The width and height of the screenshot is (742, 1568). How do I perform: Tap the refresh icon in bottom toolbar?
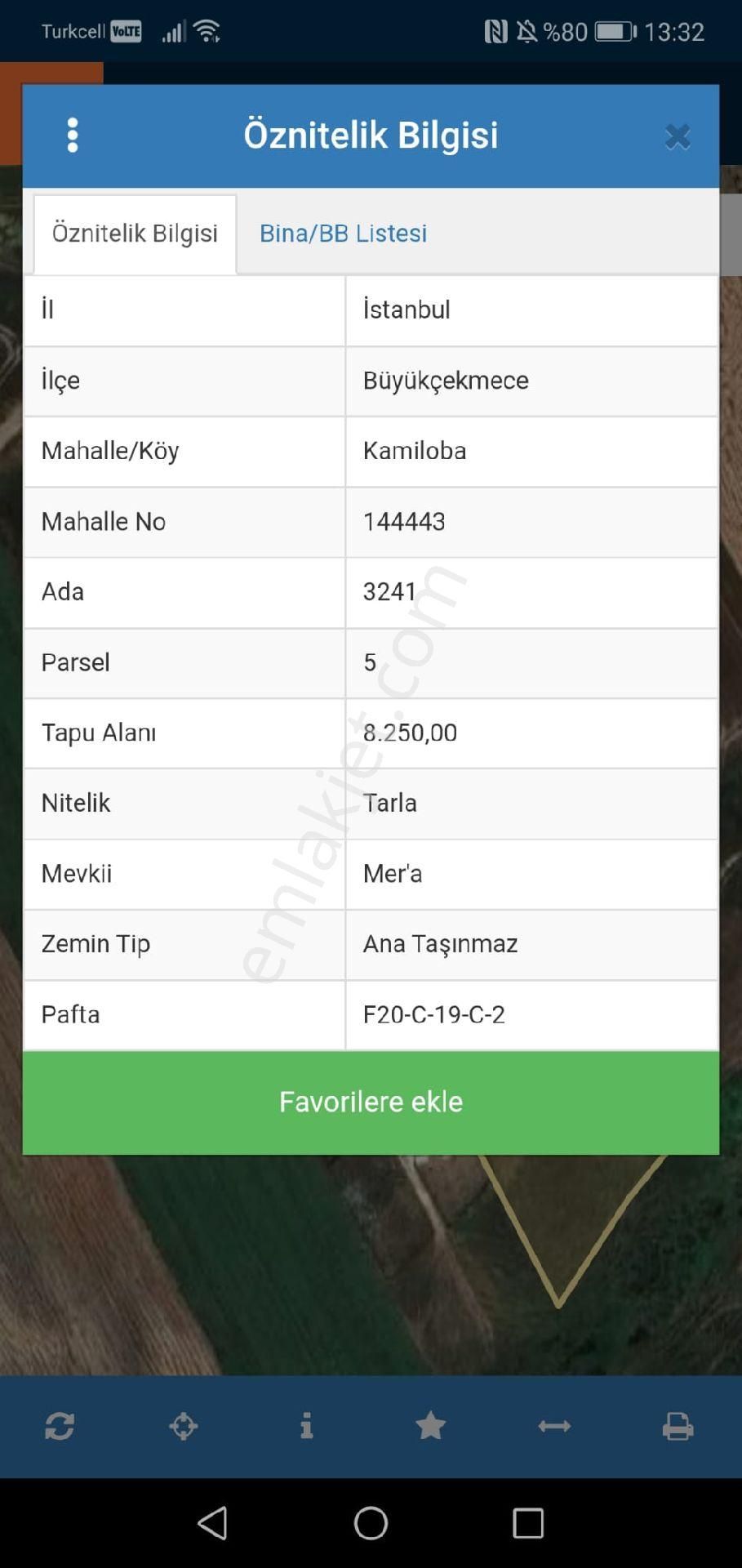coord(60,1426)
